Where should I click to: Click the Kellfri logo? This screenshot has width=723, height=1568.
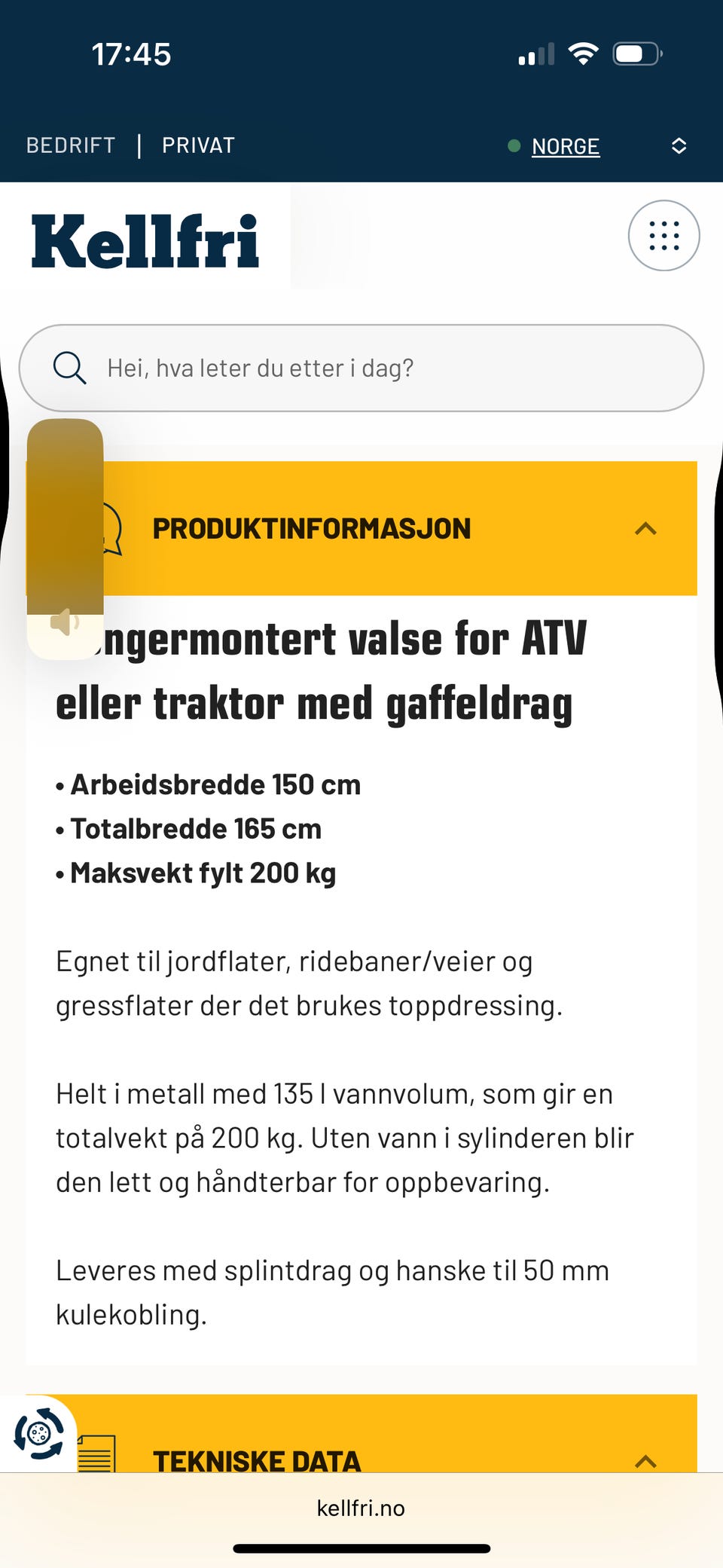144,241
